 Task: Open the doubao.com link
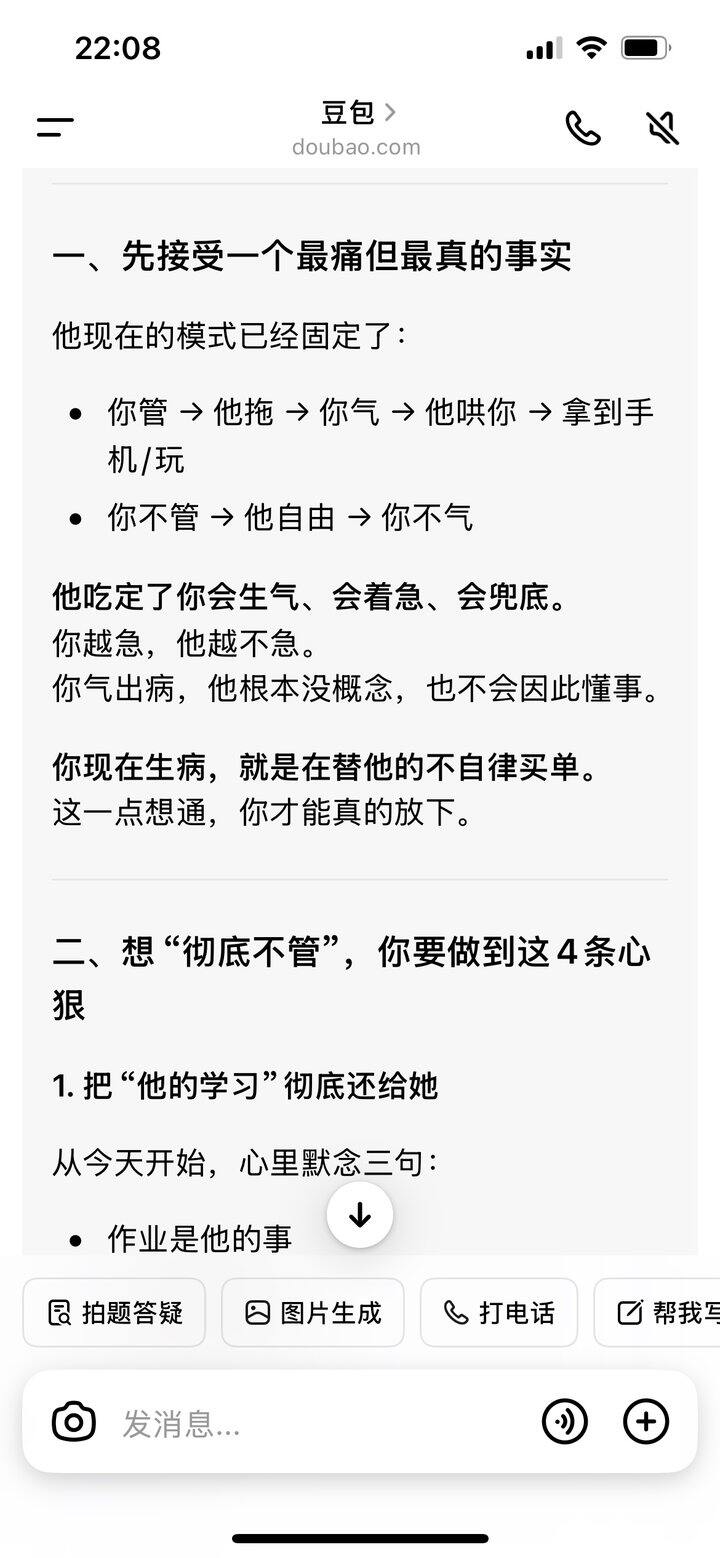(x=358, y=146)
